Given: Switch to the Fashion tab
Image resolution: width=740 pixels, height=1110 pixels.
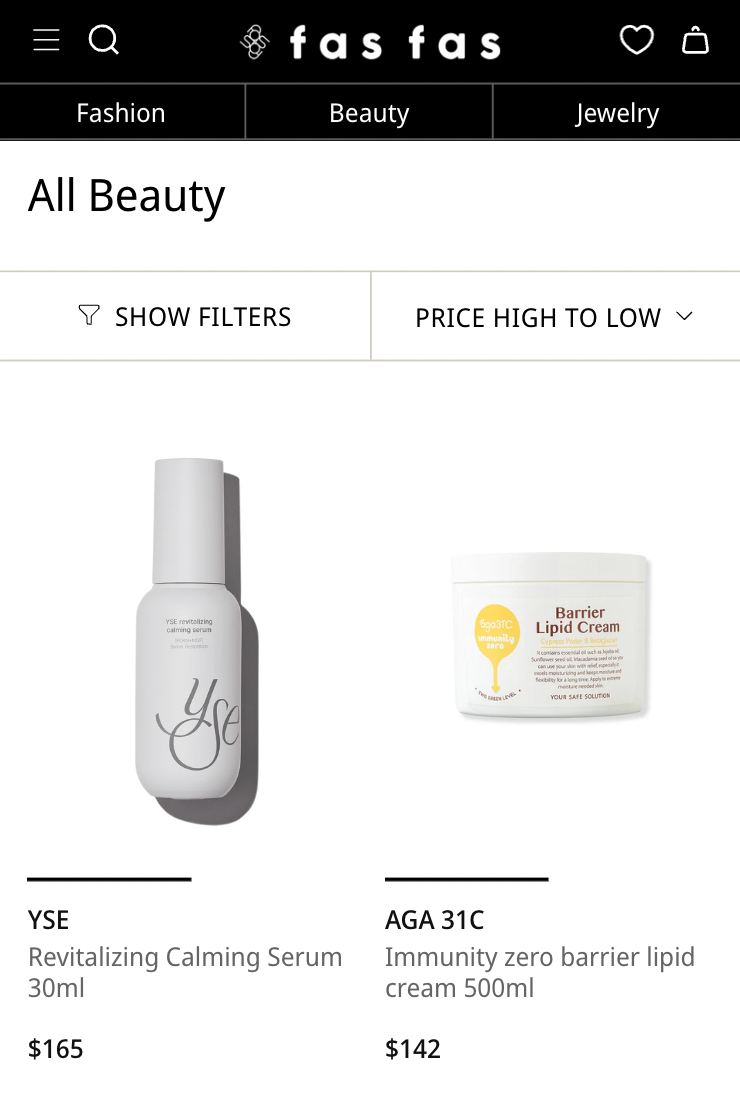Looking at the screenshot, I should point(121,113).
